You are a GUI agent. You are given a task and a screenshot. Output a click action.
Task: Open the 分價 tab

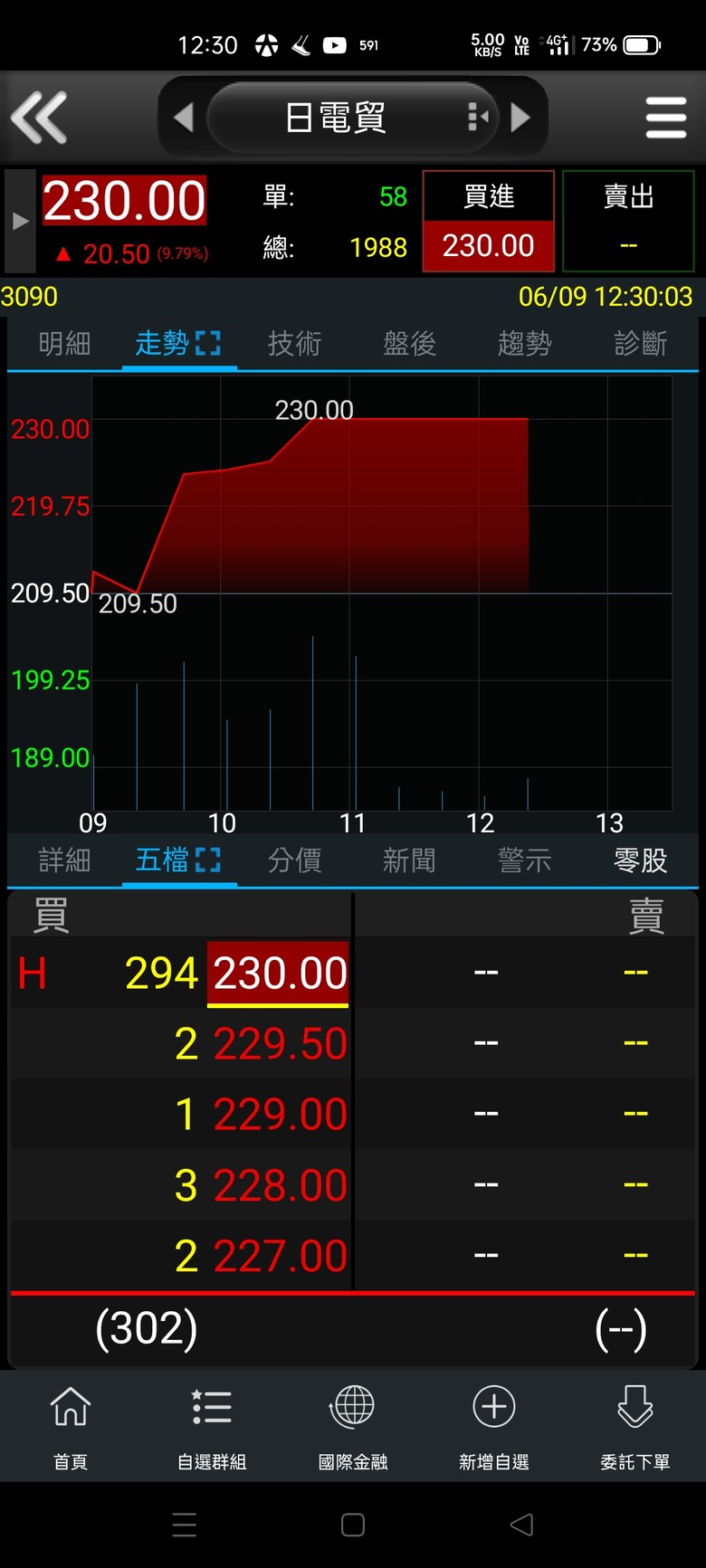point(294,860)
